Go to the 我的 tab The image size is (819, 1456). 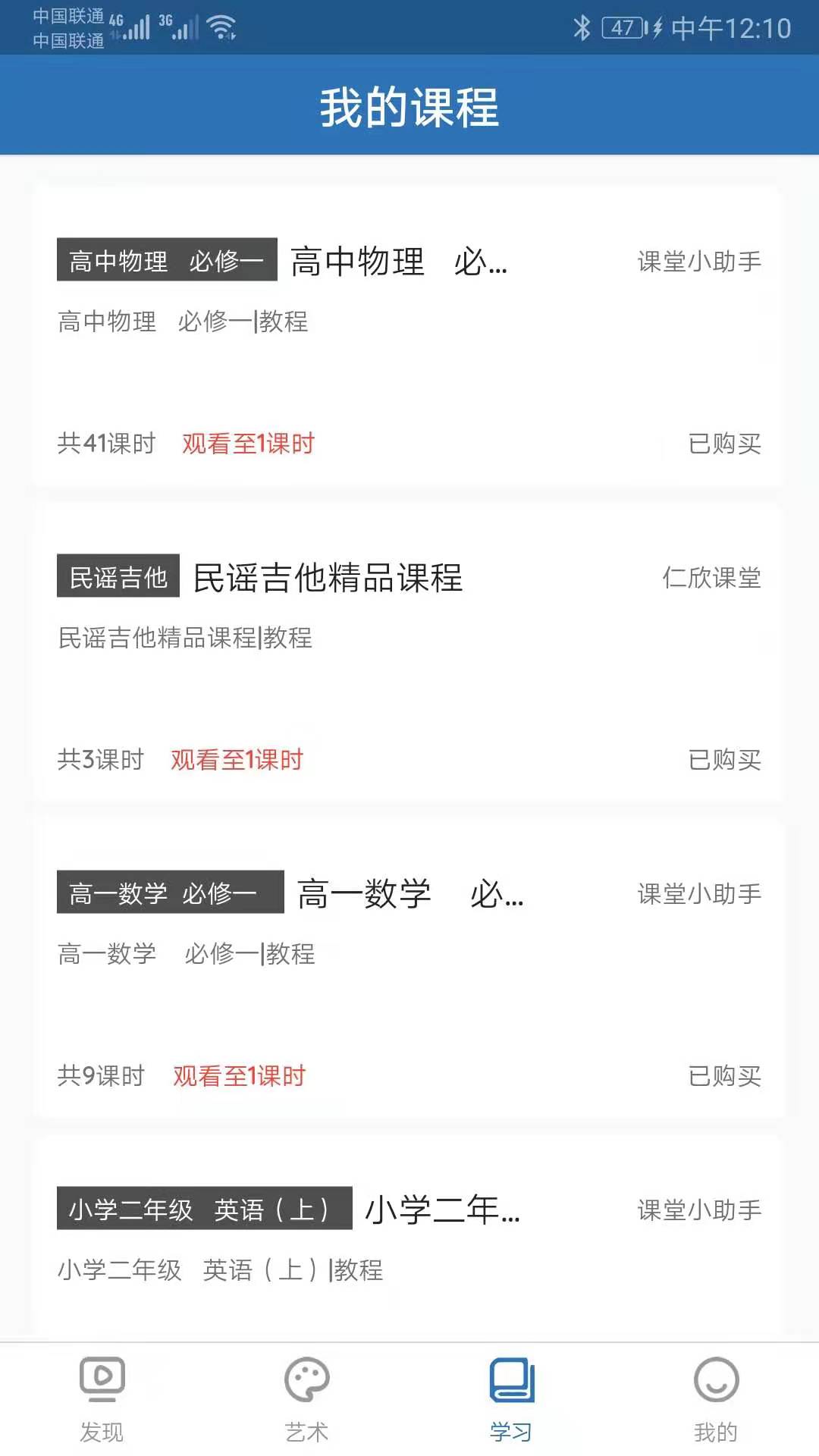(716, 1399)
